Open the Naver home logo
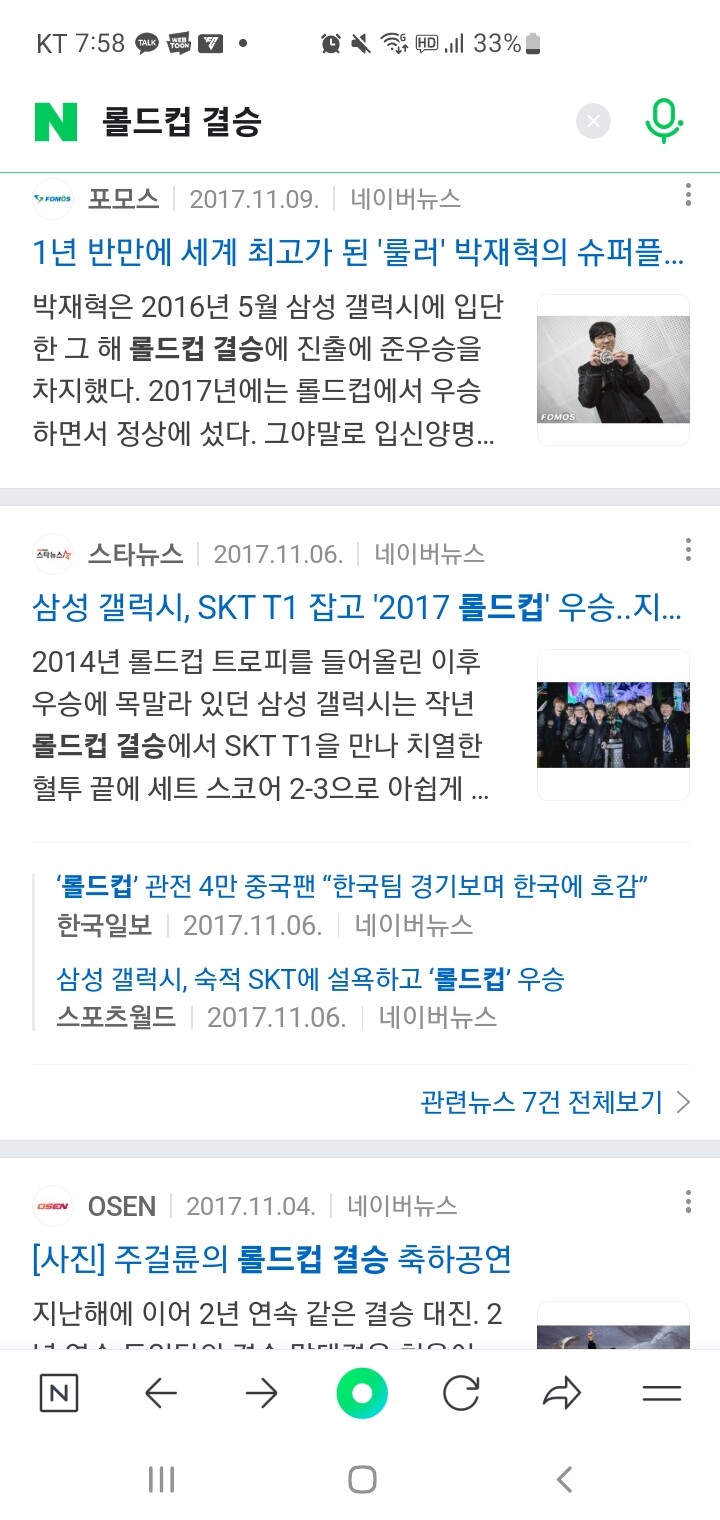Image resolution: width=720 pixels, height=1520 pixels. (x=56, y=122)
